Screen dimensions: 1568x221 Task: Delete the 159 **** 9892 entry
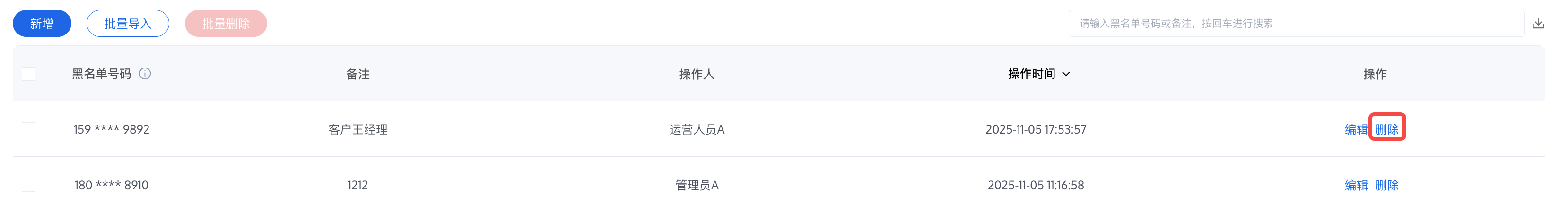click(x=1386, y=129)
